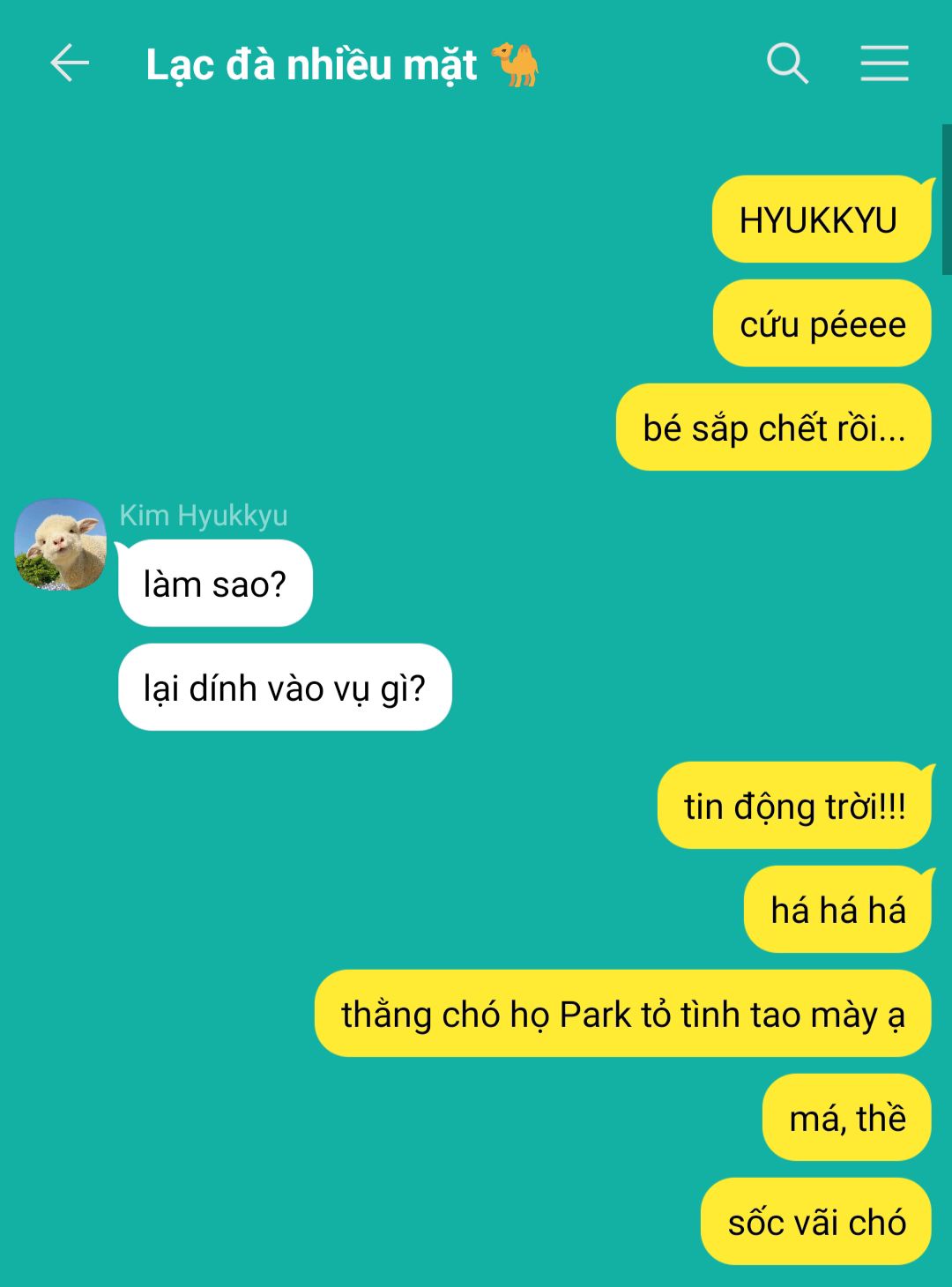Go back from the chat
Image resolution: width=952 pixels, height=1287 pixels.
click(x=70, y=64)
